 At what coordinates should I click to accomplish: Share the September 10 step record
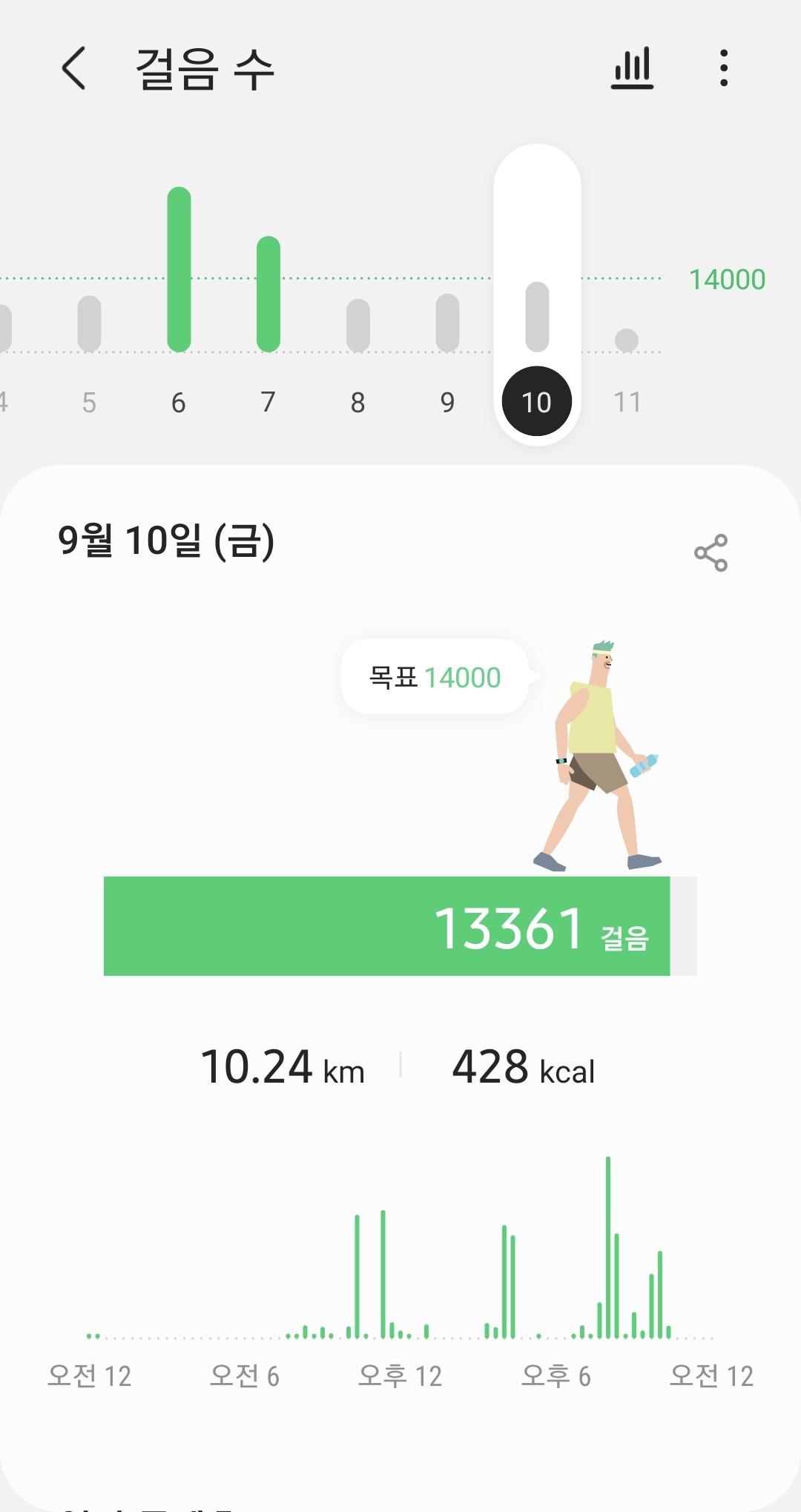pyautogui.click(x=711, y=553)
